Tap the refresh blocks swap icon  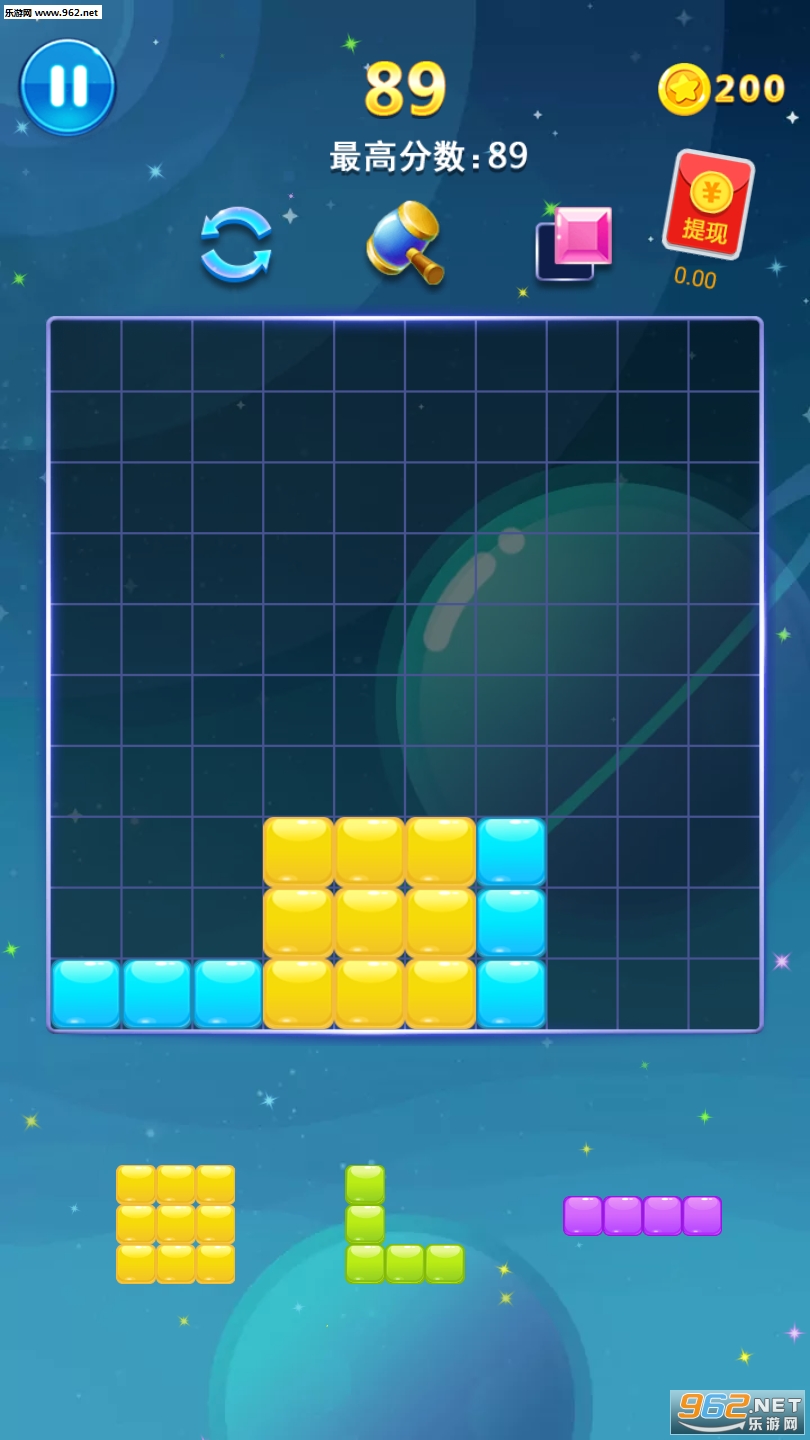click(x=236, y=244)
